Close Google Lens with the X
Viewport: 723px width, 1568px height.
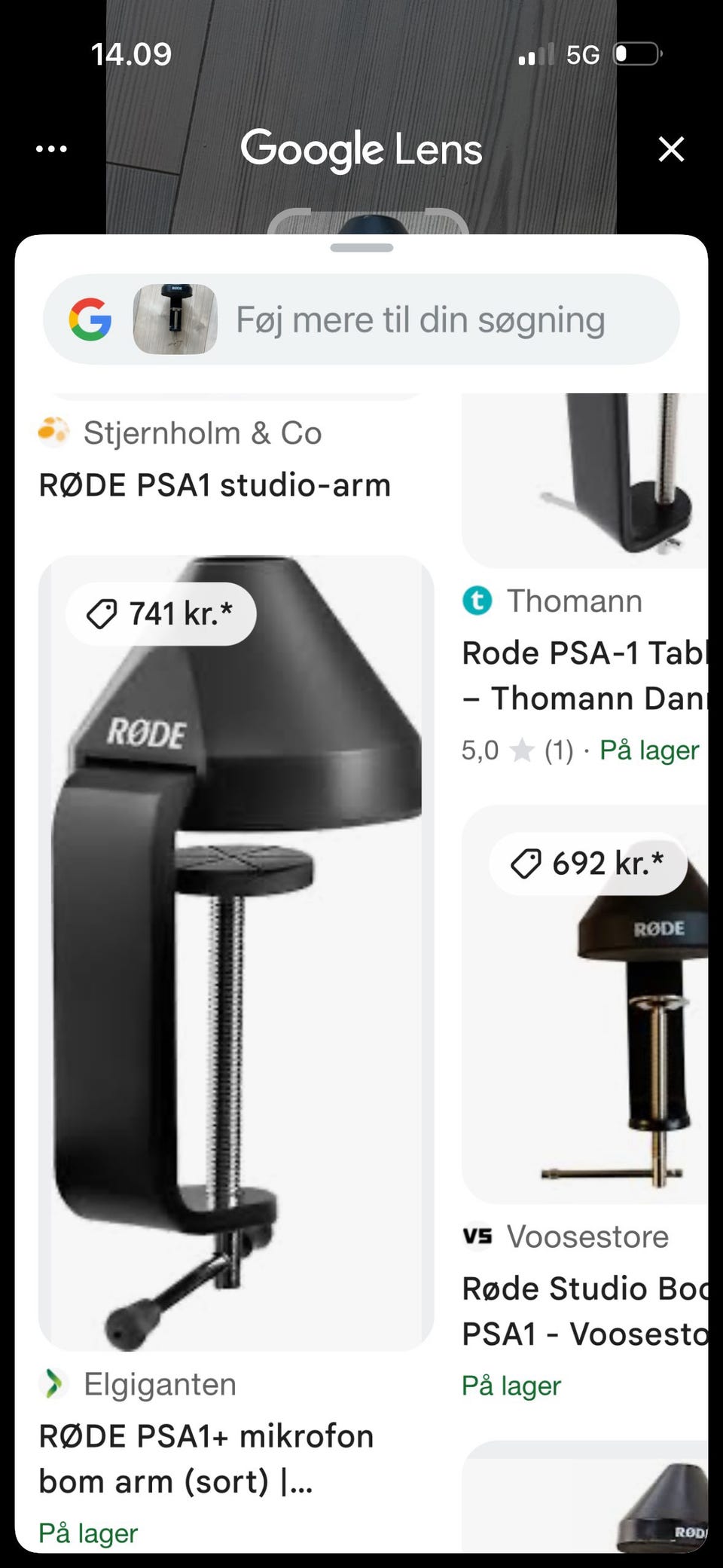tap(671, 149)
